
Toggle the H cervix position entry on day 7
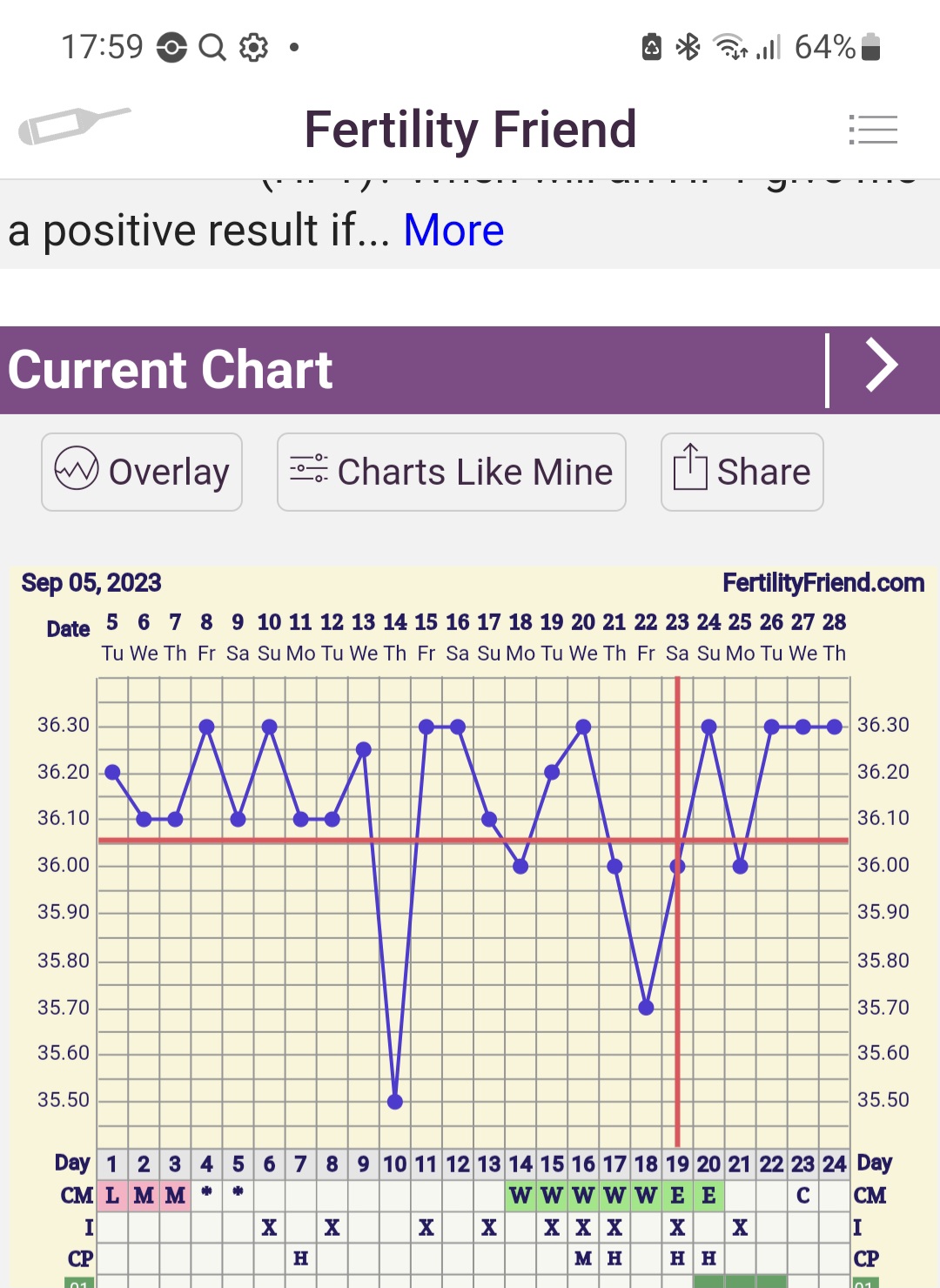pos(300,1258)
